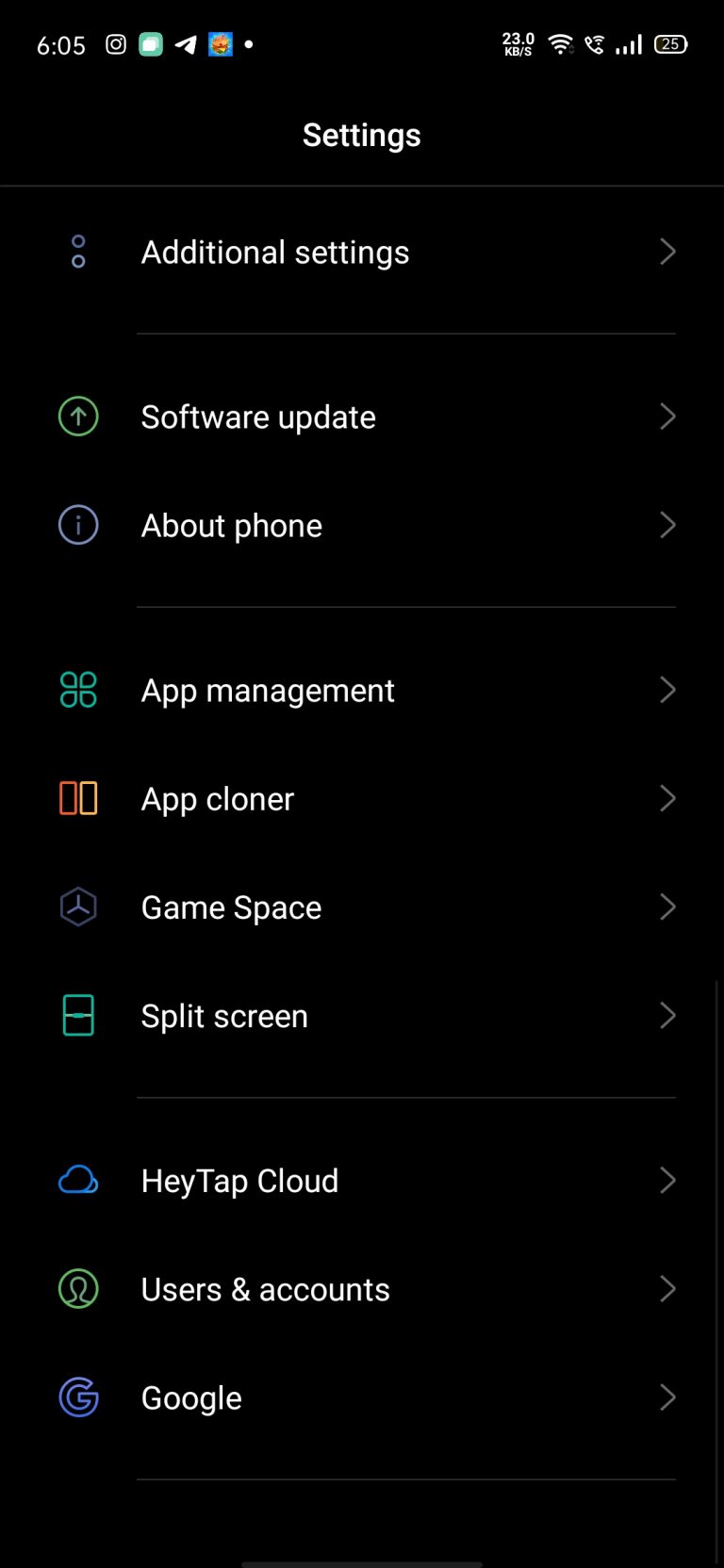Screen dimensions: 724x1568
Task: Open Game Space using its hexagon icon
Action: point(78,906)
